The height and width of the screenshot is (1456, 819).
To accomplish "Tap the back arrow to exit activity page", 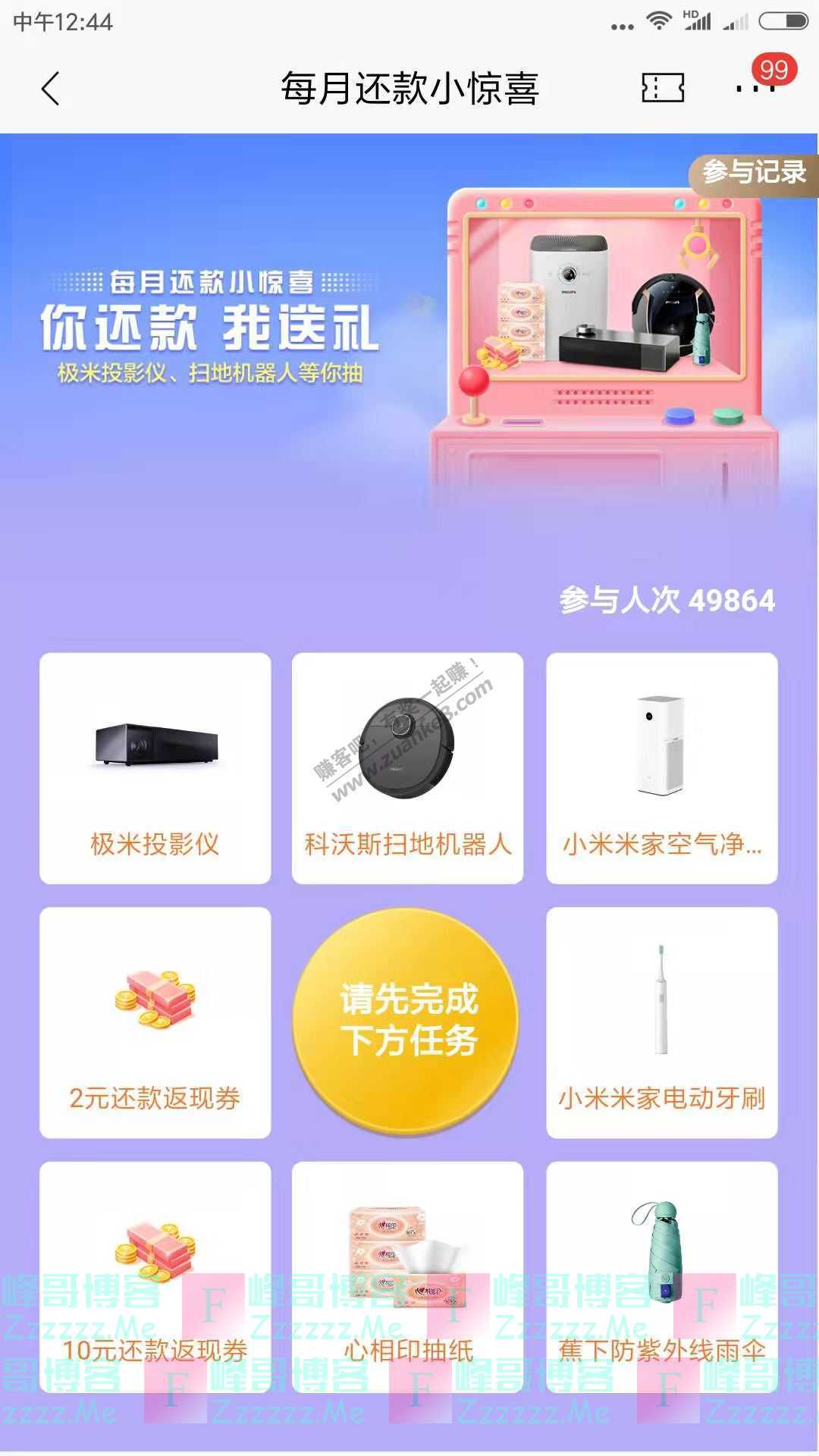I will tap(50, 89).
